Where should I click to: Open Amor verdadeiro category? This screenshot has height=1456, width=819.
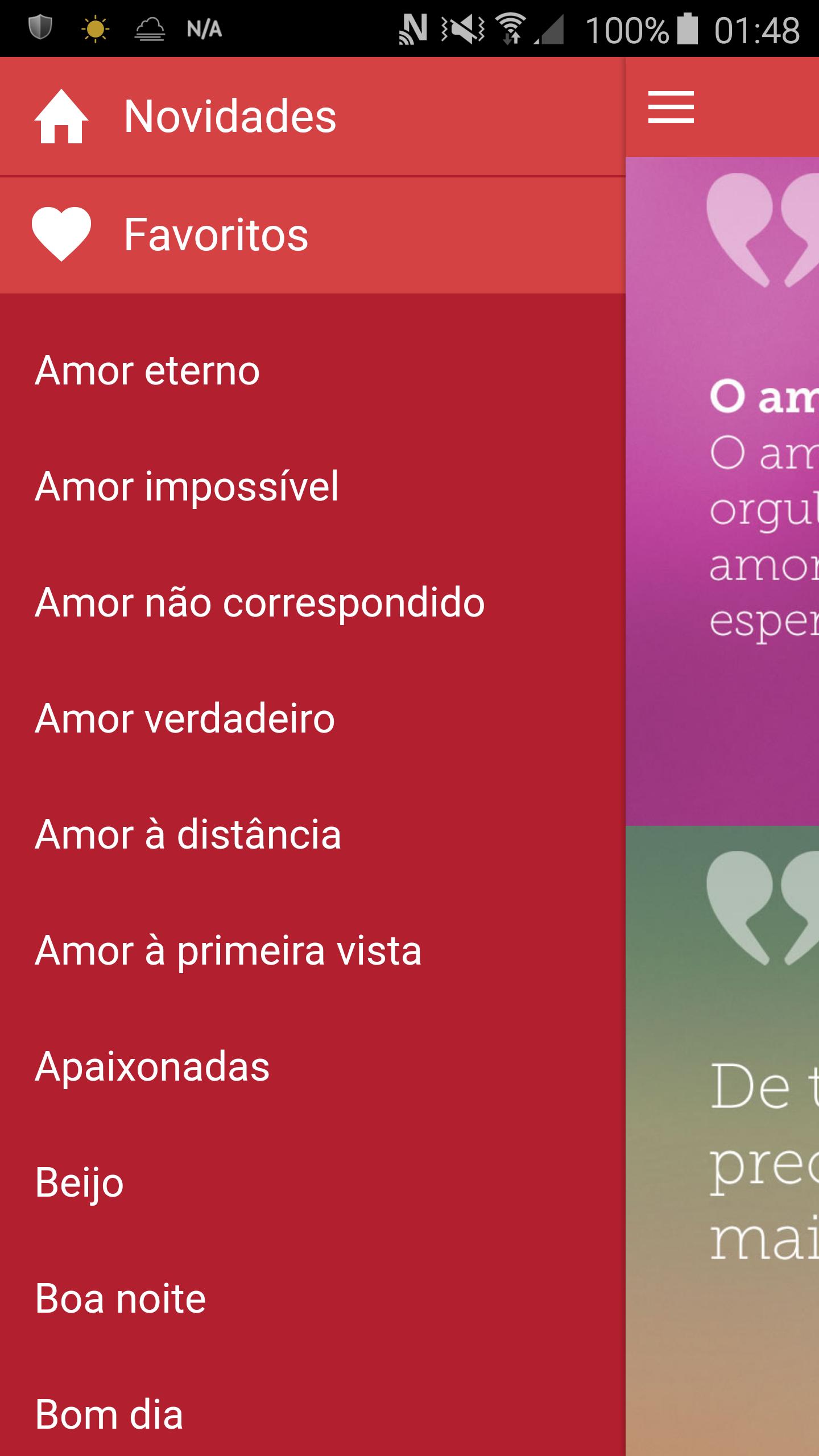(185, 719)
